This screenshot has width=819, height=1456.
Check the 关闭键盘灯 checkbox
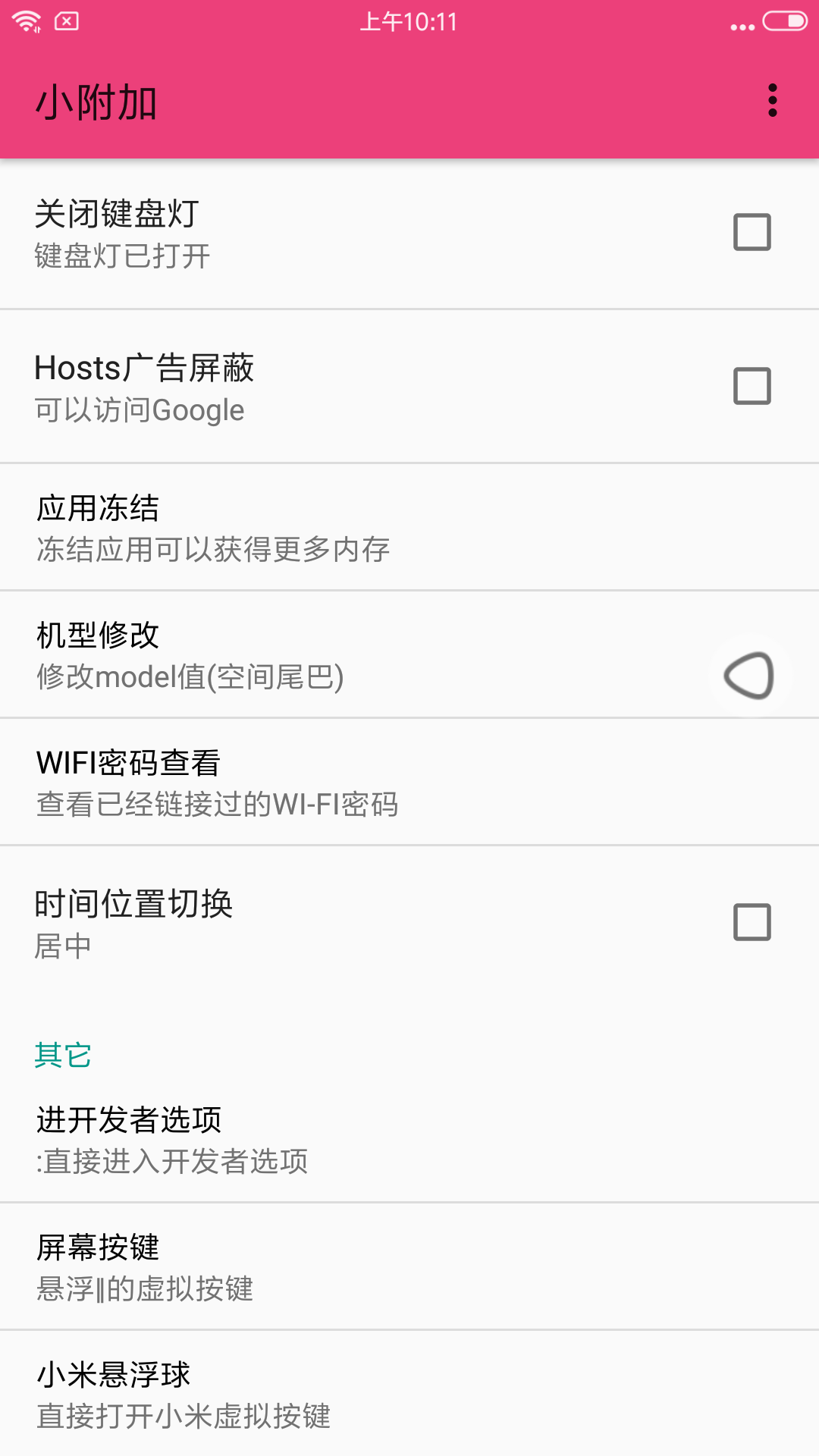pos(752,232)
